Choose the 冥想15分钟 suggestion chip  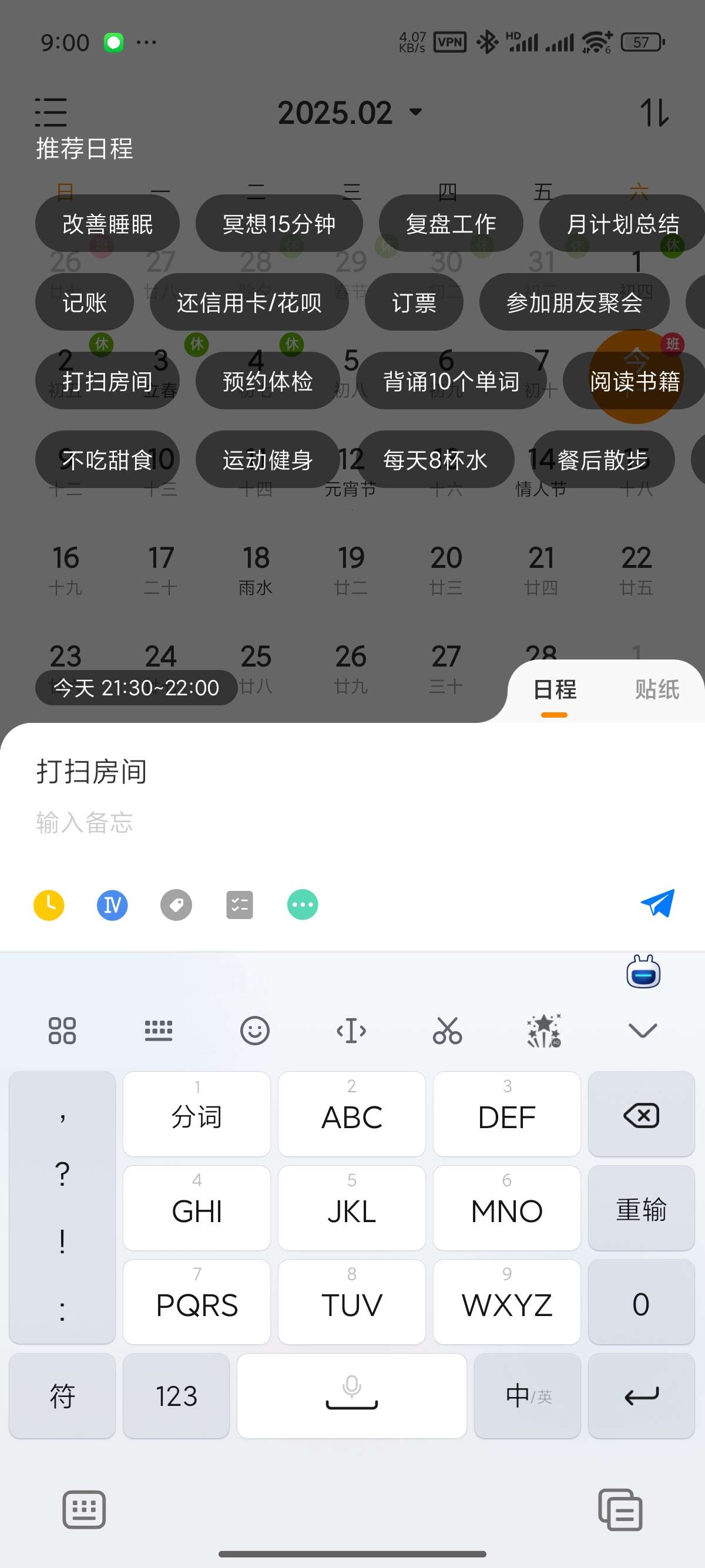tap(279, 224)
